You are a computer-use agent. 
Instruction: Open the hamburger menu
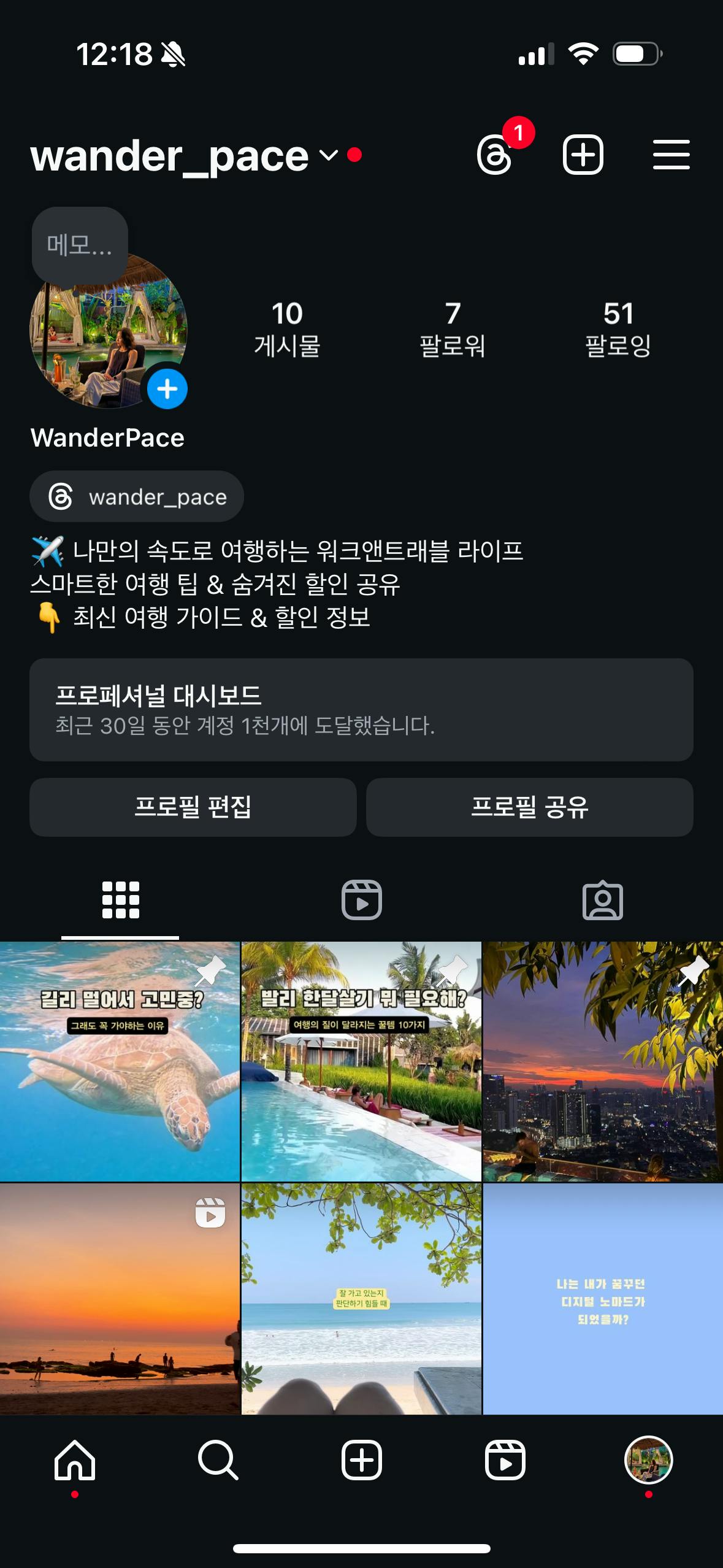[x=671, y=155]
